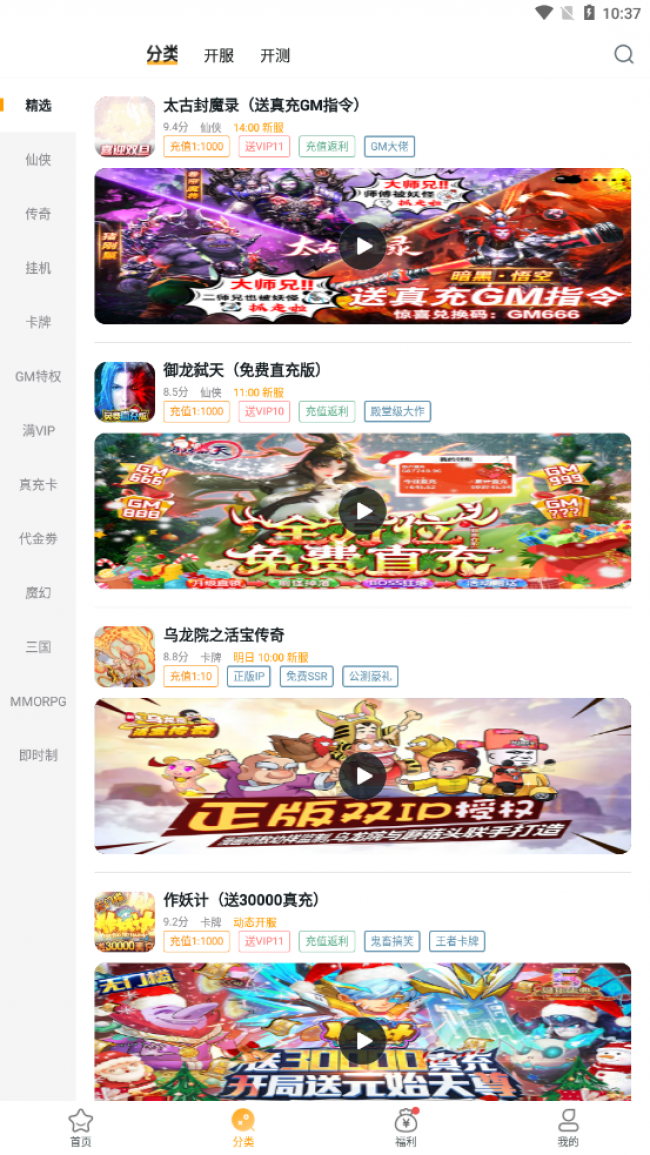Viewport: 650px width, 1155px height.
Task: Open the 福利 tab
Action: click(405, 1128)
